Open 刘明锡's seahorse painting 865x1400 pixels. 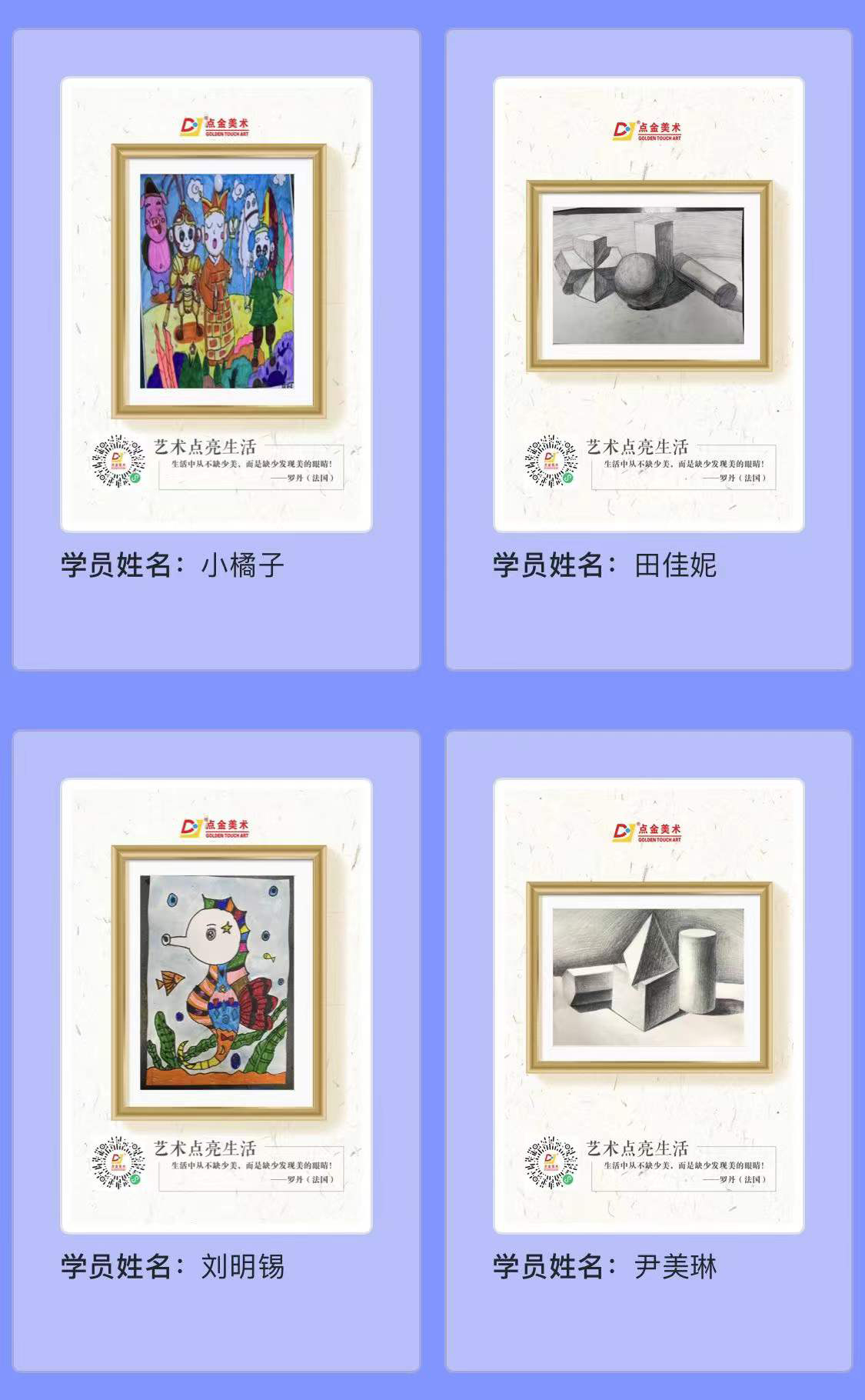218,982
